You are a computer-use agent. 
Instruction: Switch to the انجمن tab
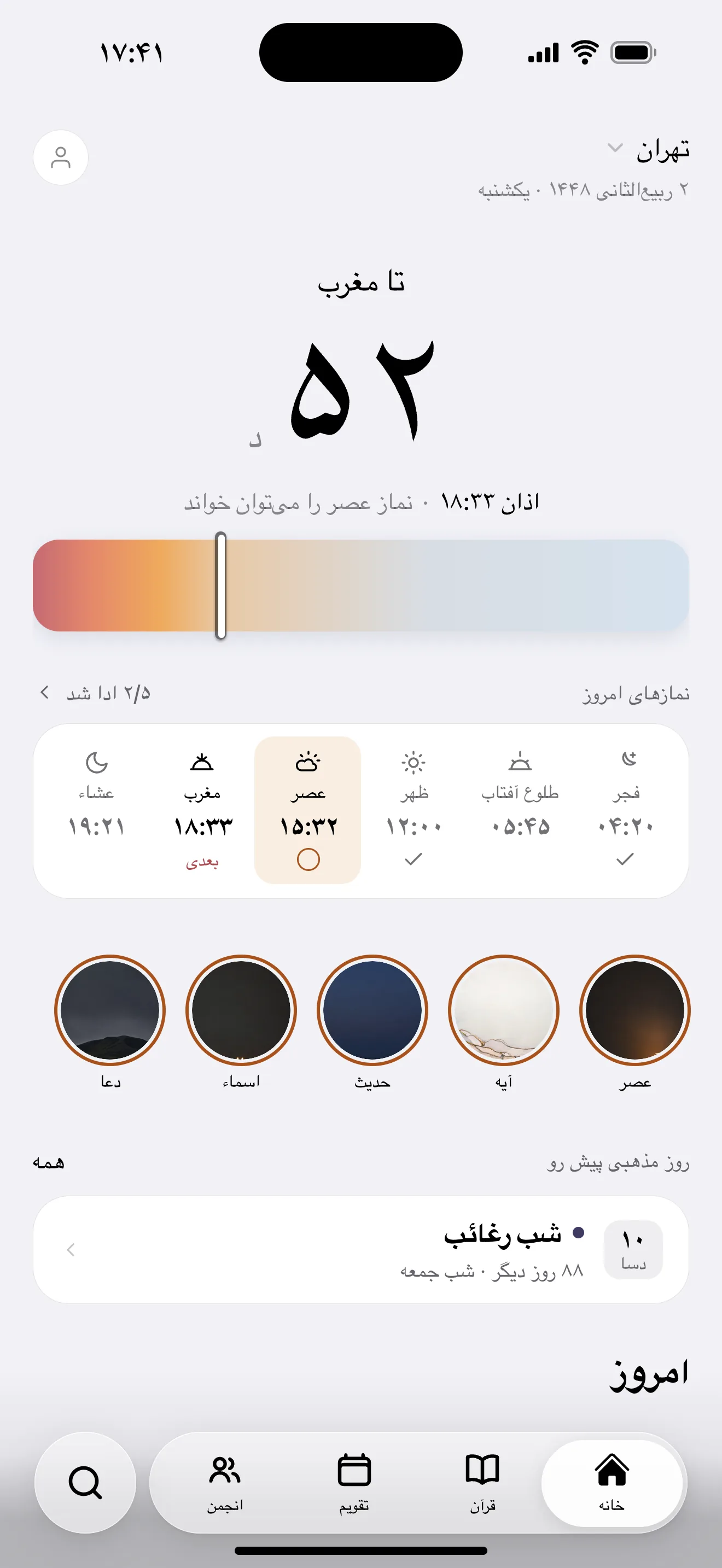(x=225, y=1482)
